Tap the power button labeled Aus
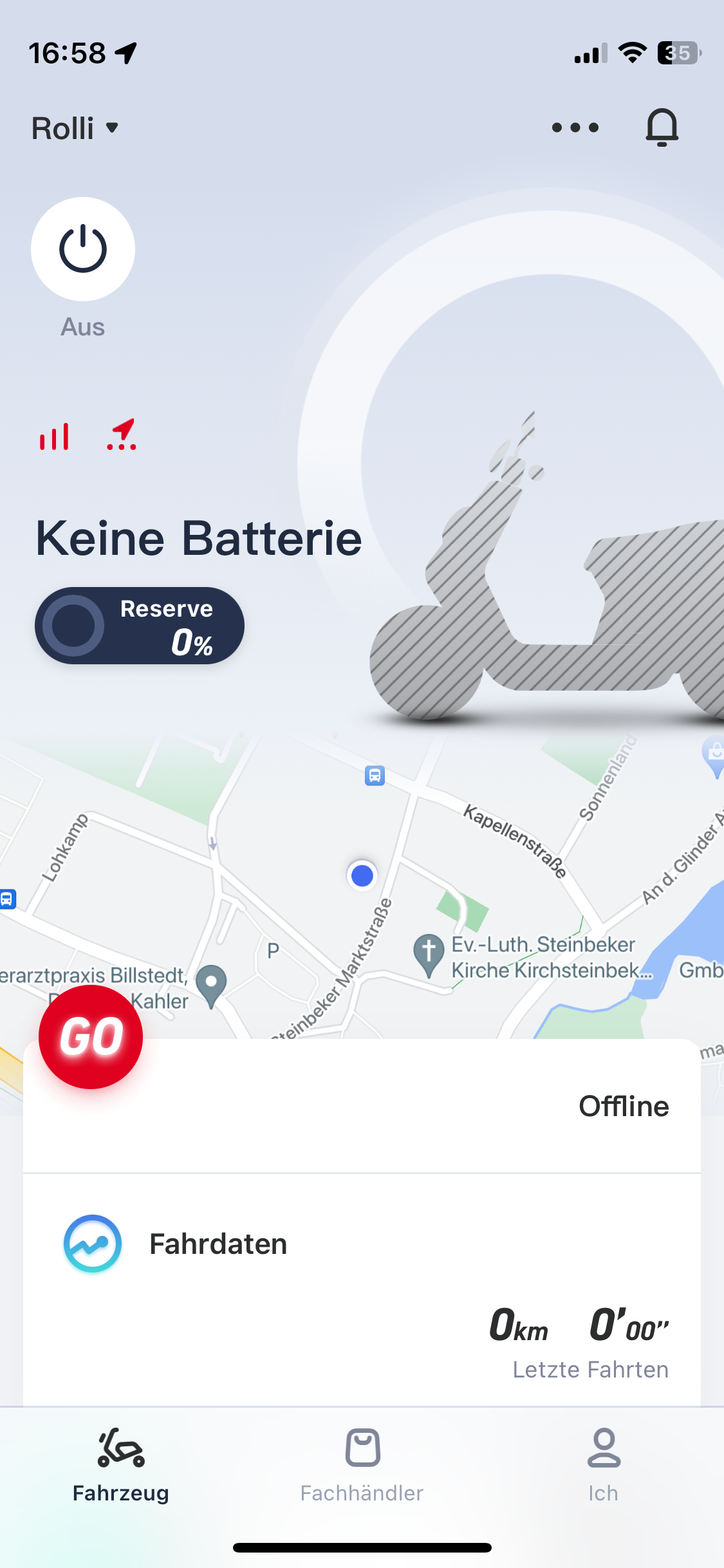 coord(83,249)
